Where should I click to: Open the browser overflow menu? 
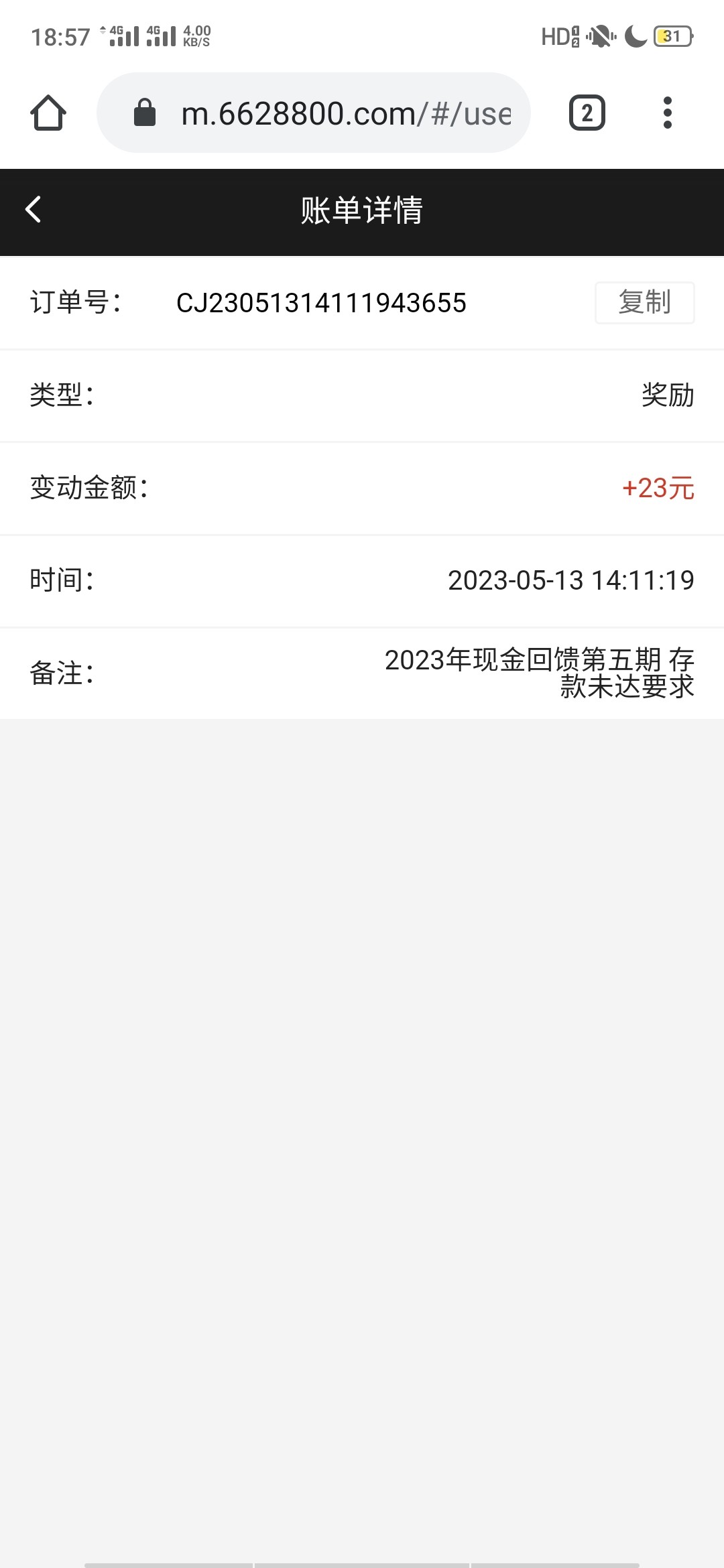[x=667, y=113]
